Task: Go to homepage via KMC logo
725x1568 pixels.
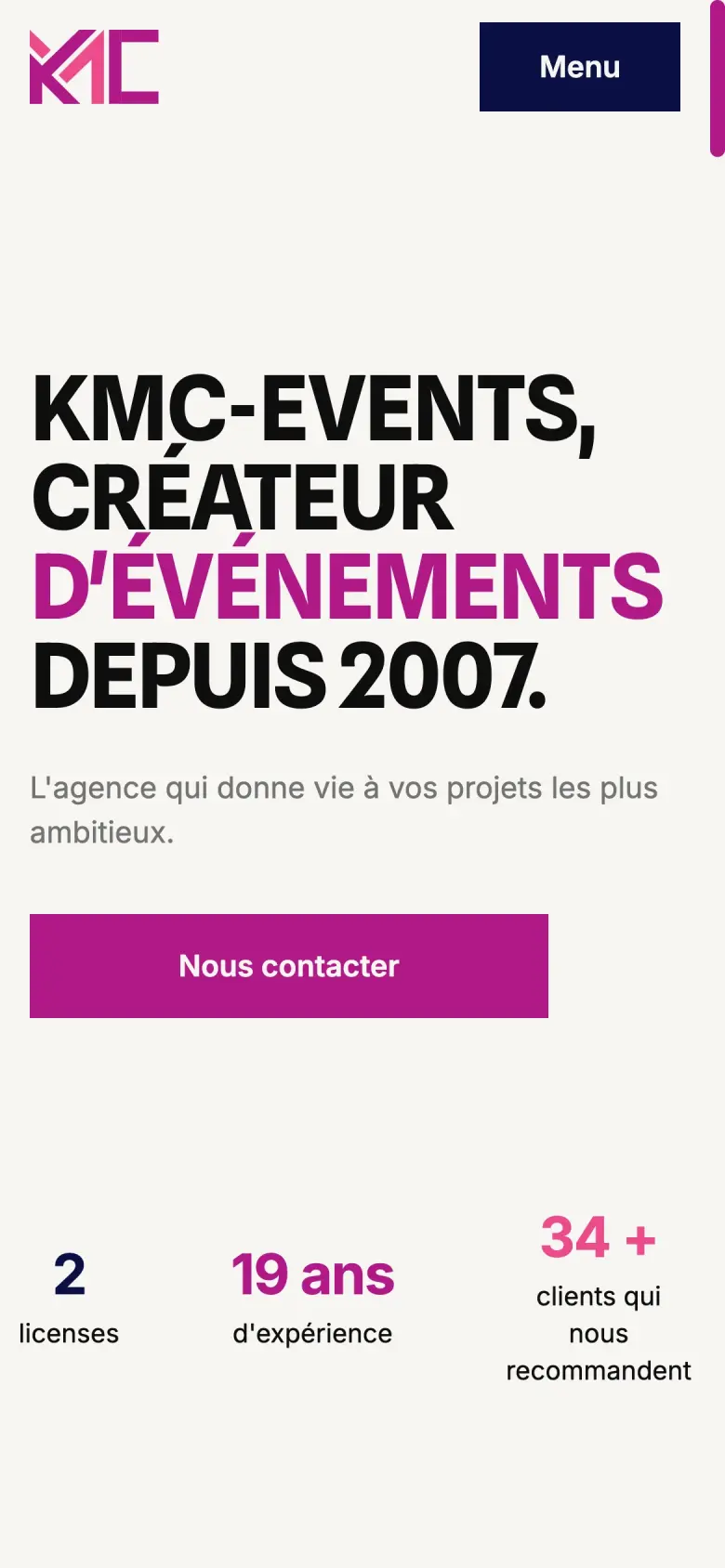Action: (94, 67)
